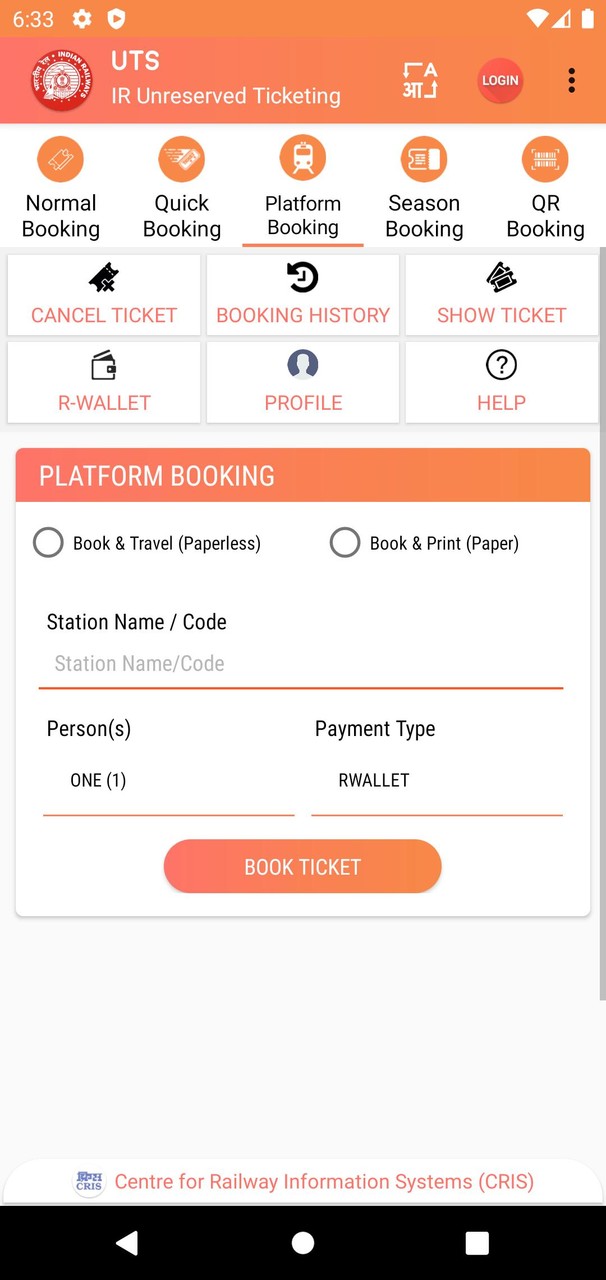Screen dimensions: 606x1280
Task: View Booking History
Action: 303,295
